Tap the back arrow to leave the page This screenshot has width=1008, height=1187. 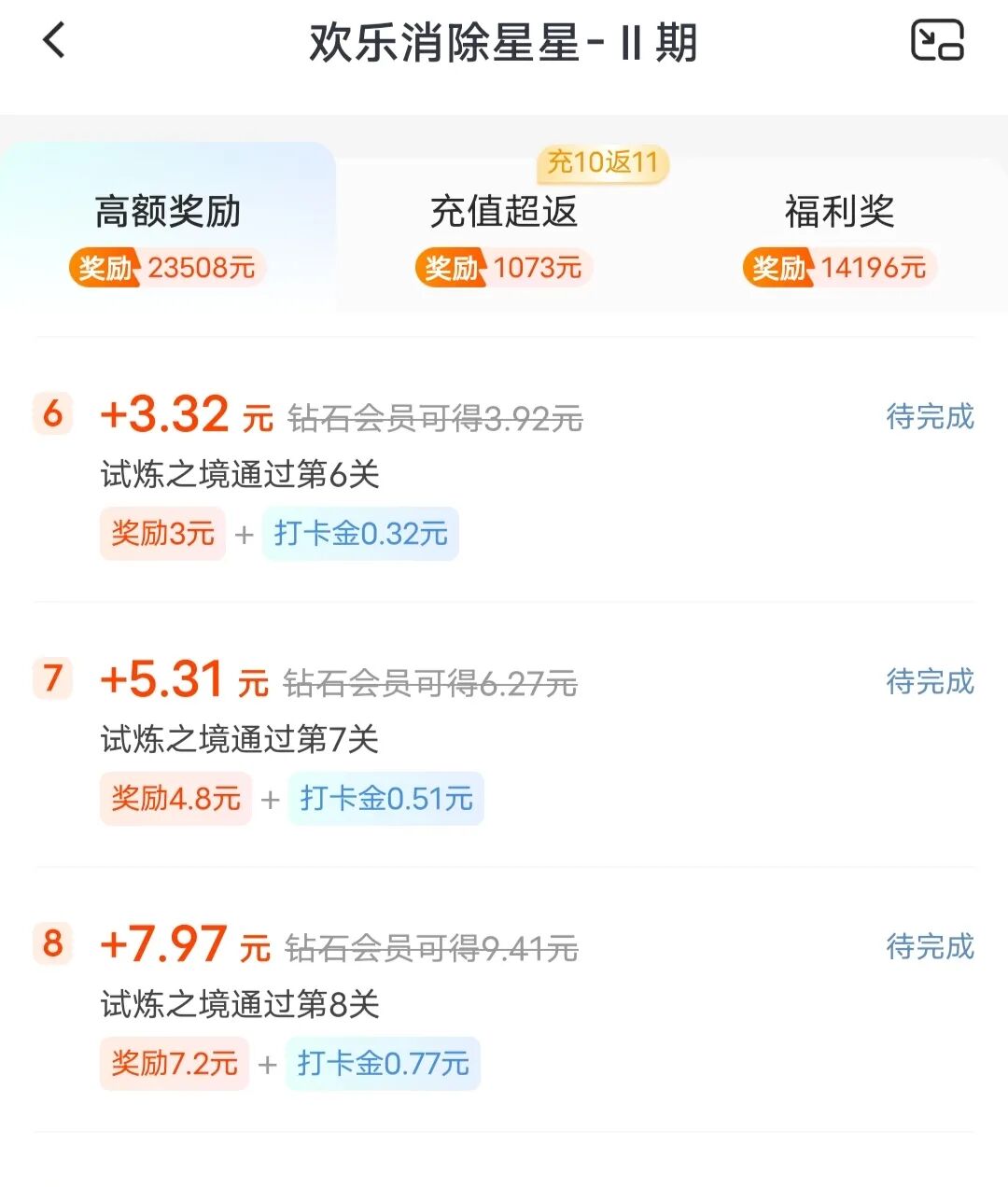point(53,41)
